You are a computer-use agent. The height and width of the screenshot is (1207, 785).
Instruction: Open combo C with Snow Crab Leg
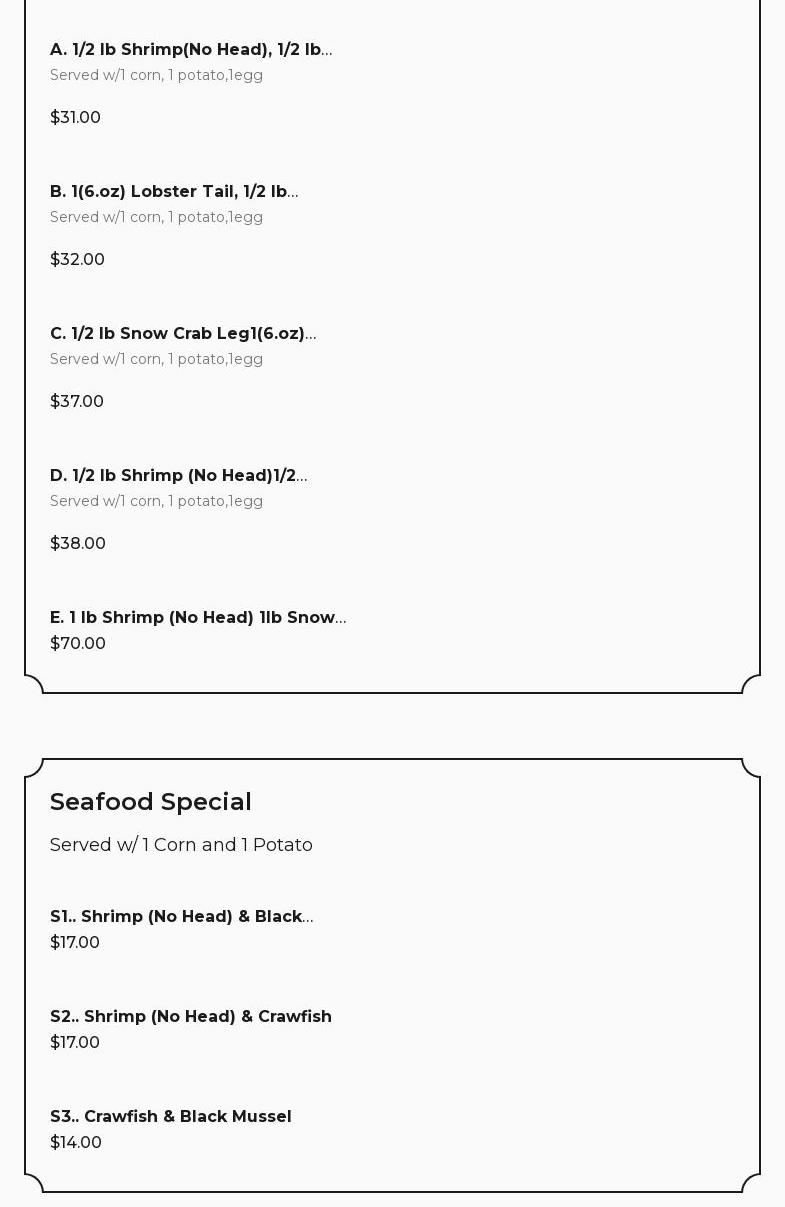coord(182,334)
